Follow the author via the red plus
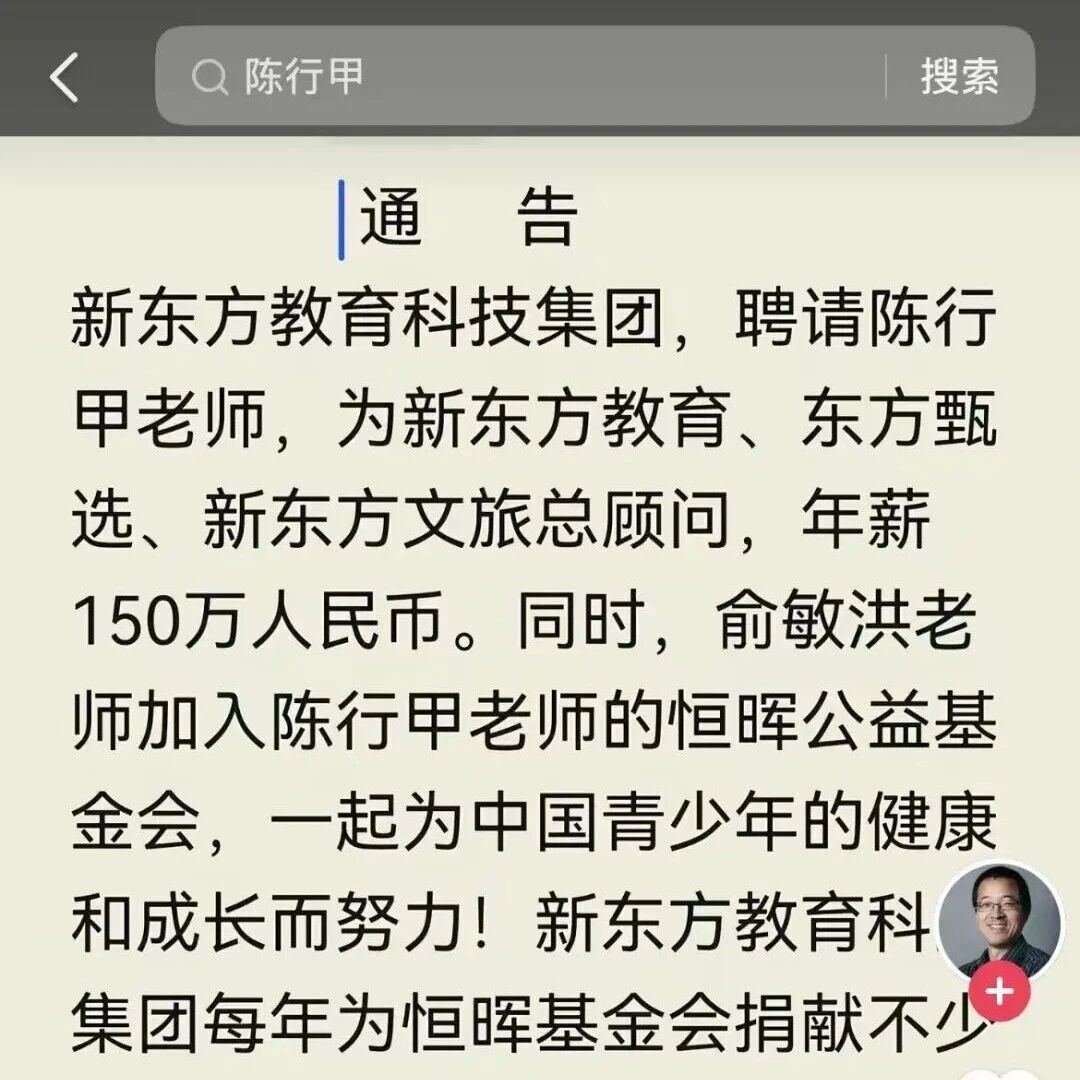 tap(999, 991)
